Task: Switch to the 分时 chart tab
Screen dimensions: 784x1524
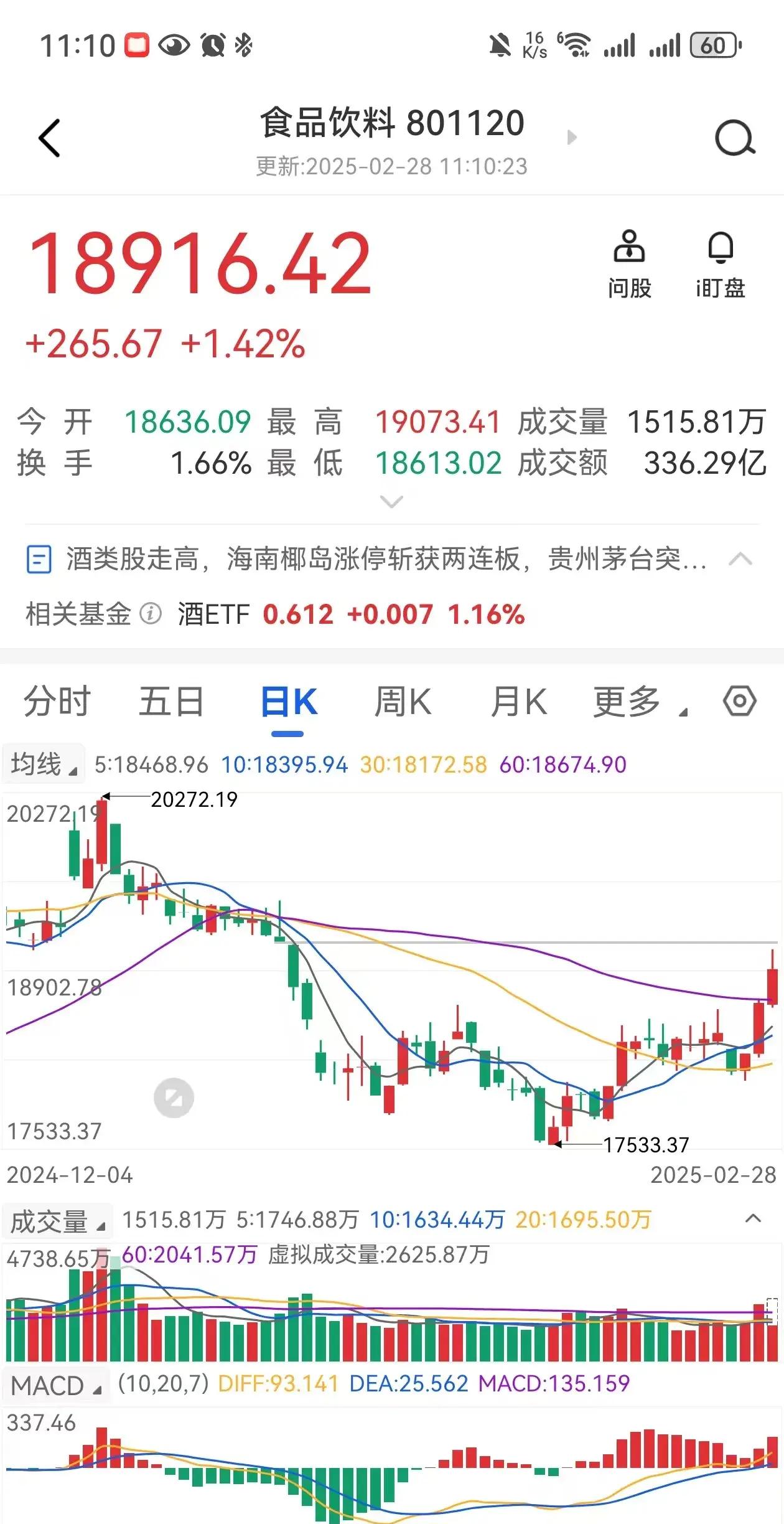Action: [x=57, y=702]
